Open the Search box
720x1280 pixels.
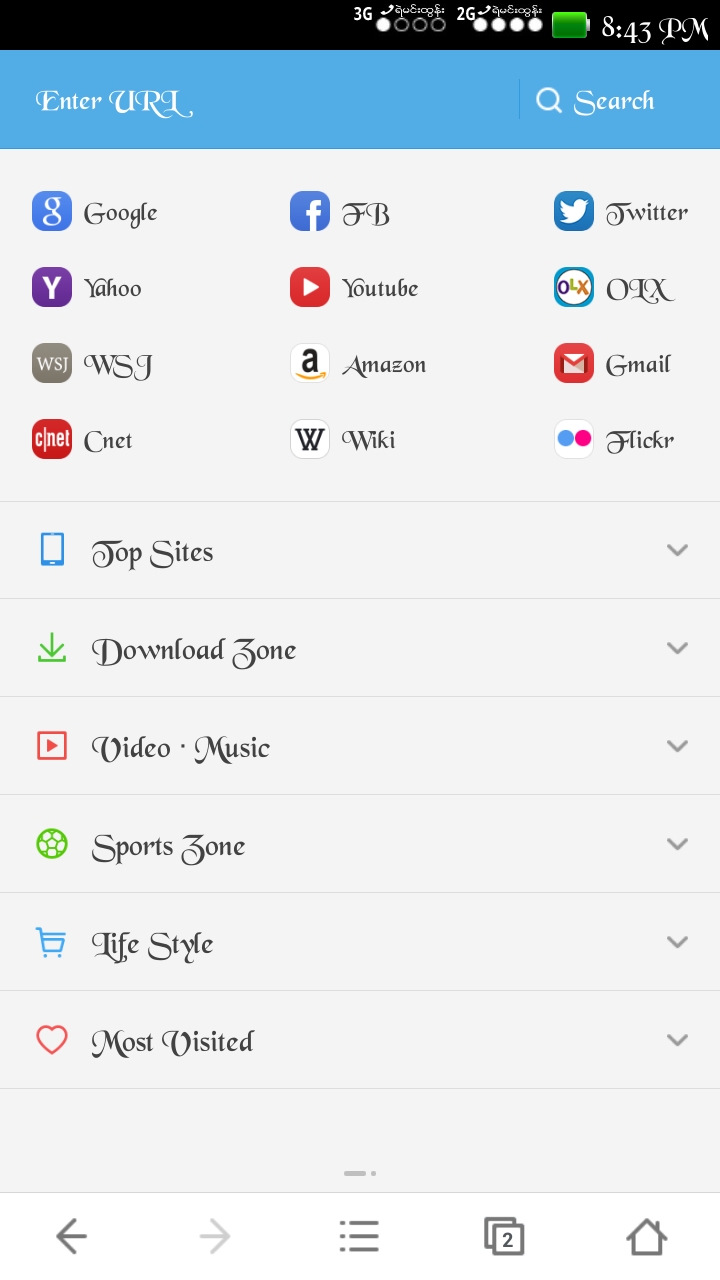pos(620,100)
